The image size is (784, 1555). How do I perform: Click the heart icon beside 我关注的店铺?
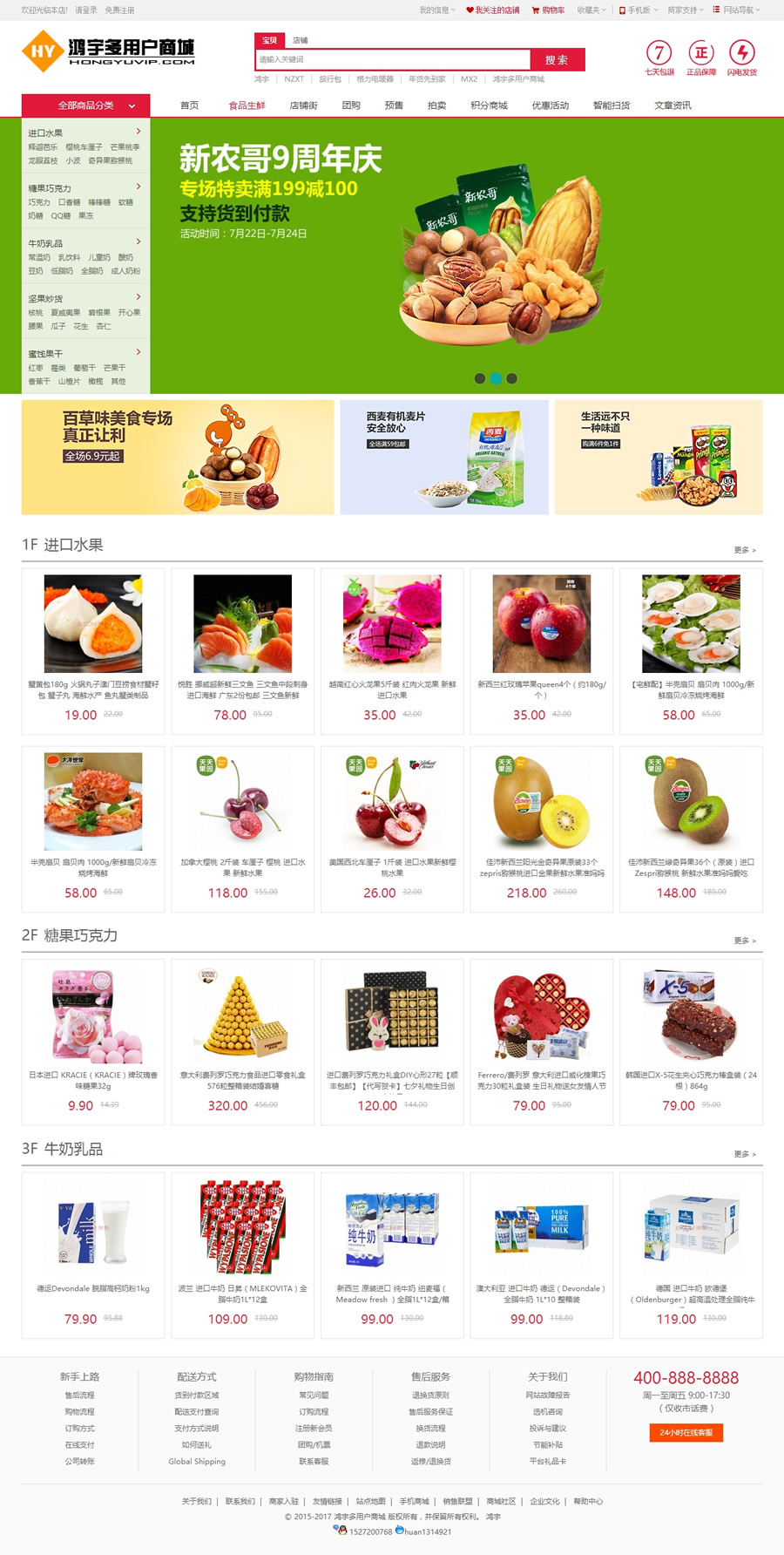[470, 10]
